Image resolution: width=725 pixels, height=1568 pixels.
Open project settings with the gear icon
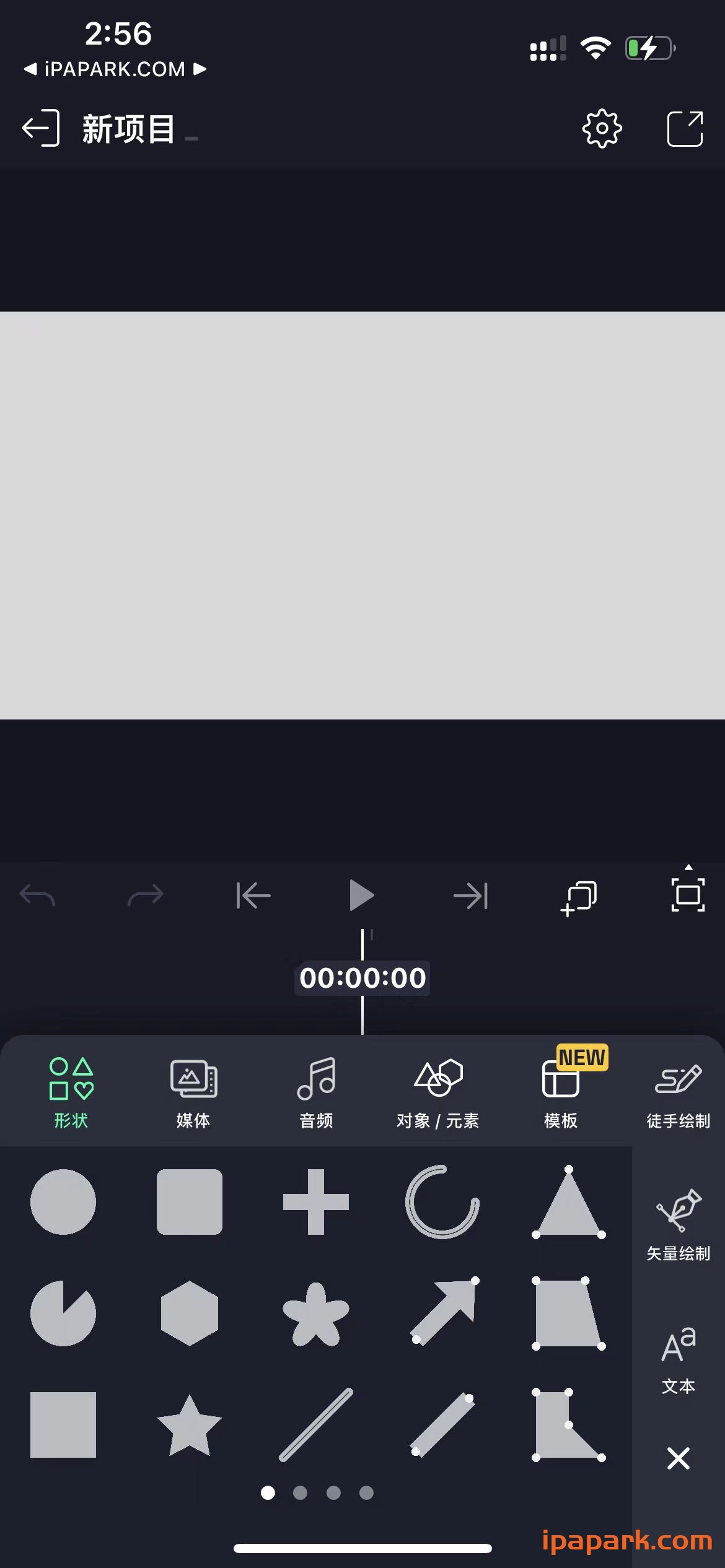[600, 128]
